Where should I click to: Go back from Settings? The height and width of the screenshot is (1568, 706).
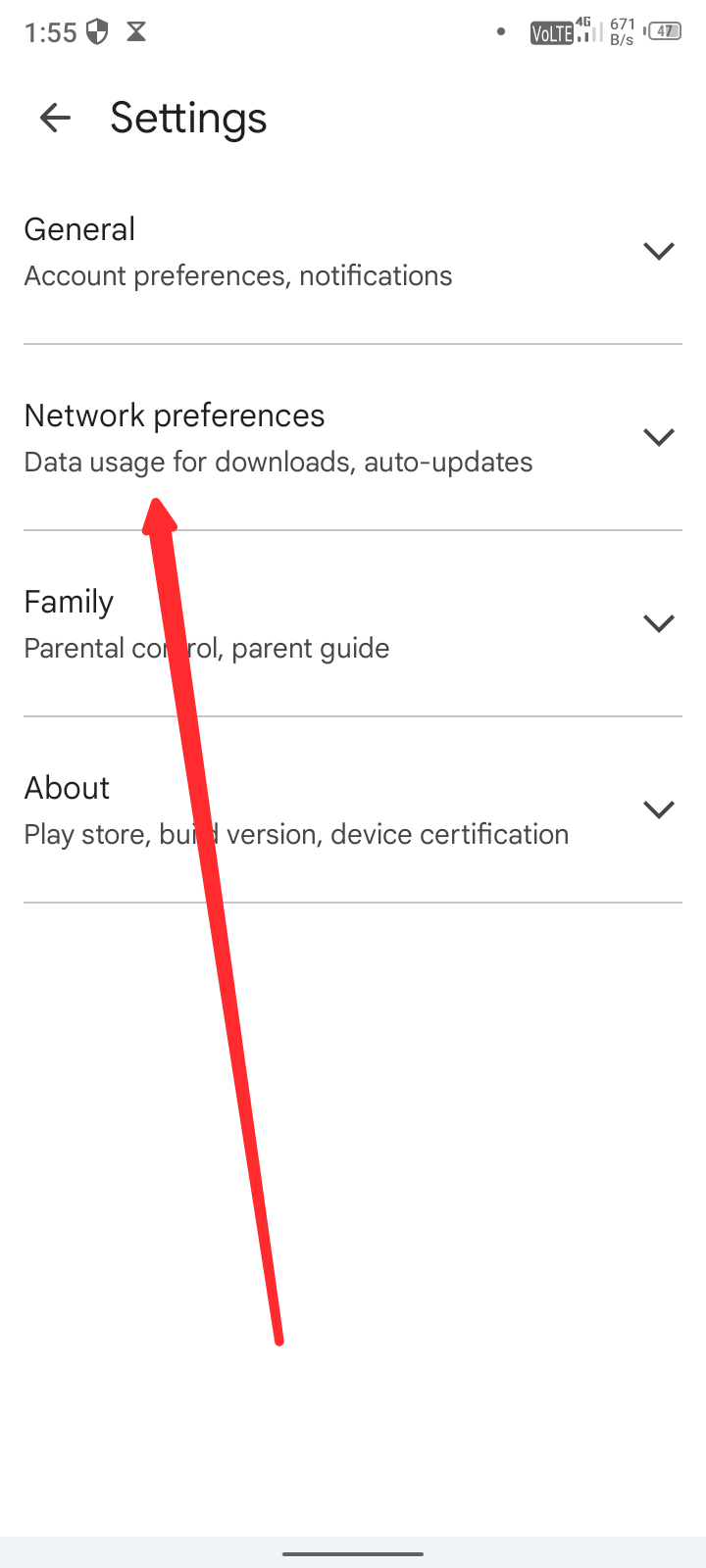click(55, 119)
